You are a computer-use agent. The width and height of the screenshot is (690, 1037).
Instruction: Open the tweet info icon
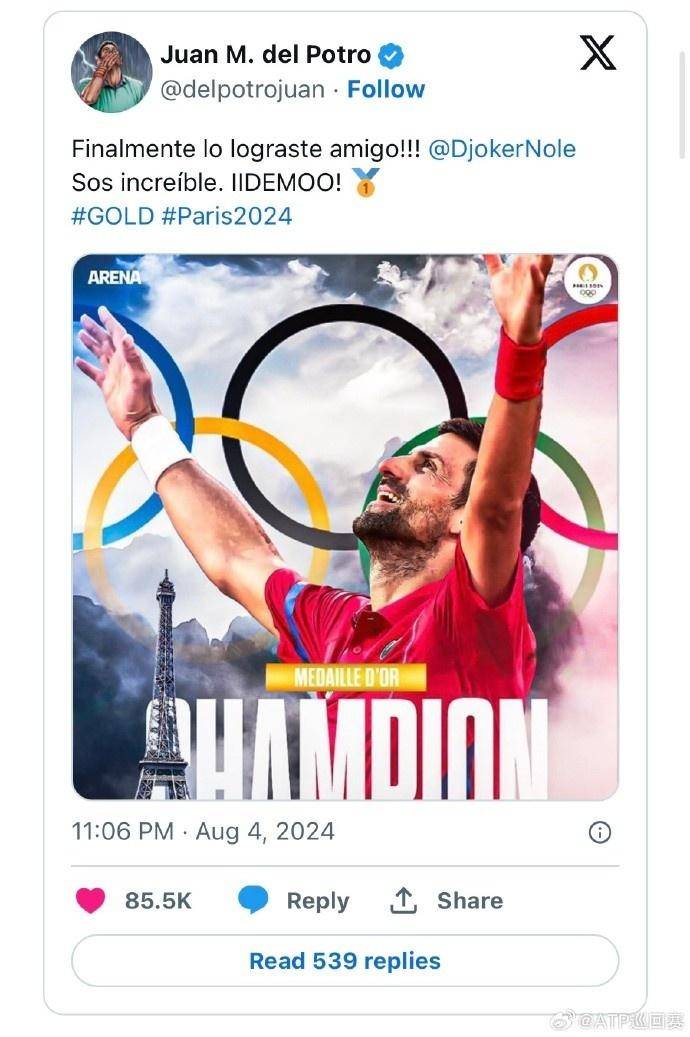[x=600, y=832]
